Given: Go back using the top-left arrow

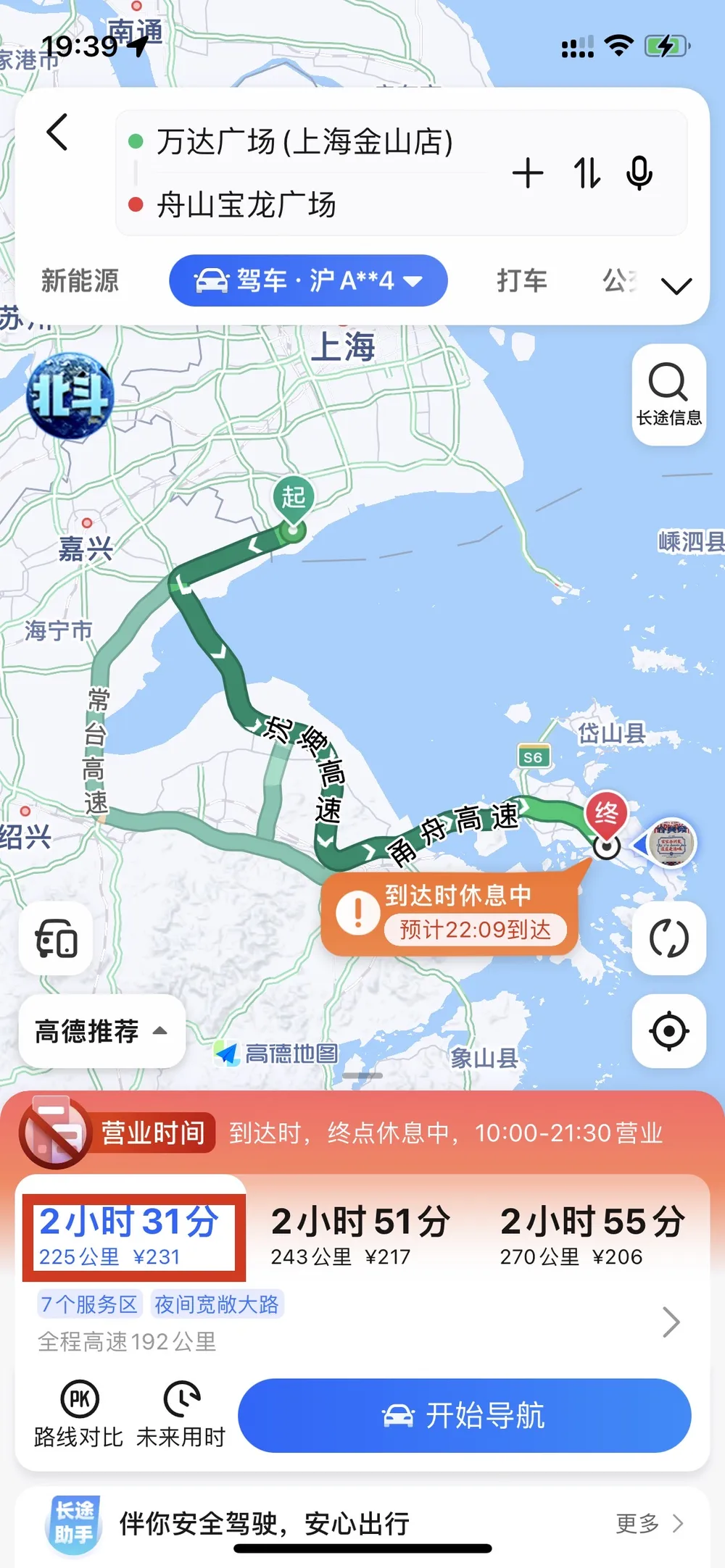Looking at the screenshot, I should (57, 133).
